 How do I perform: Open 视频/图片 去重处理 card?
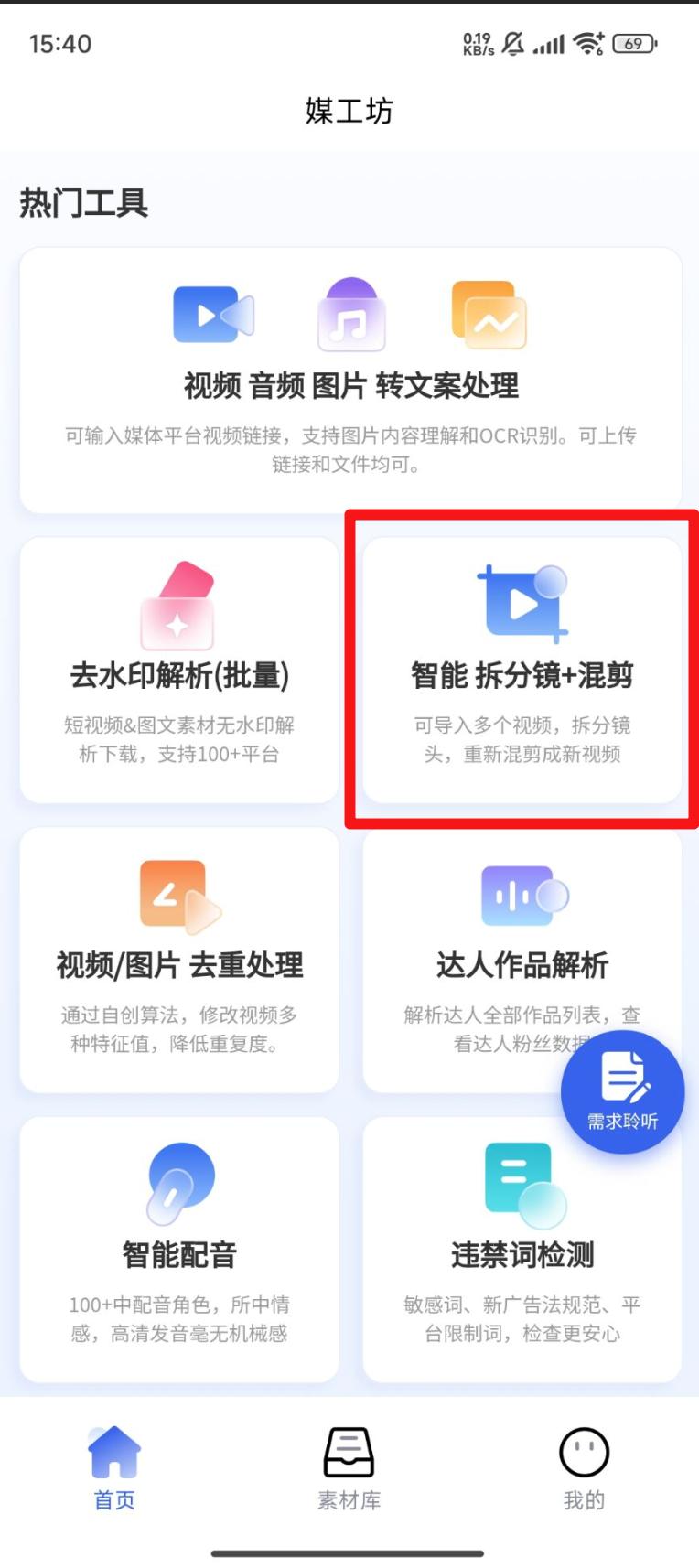point(179,960)
